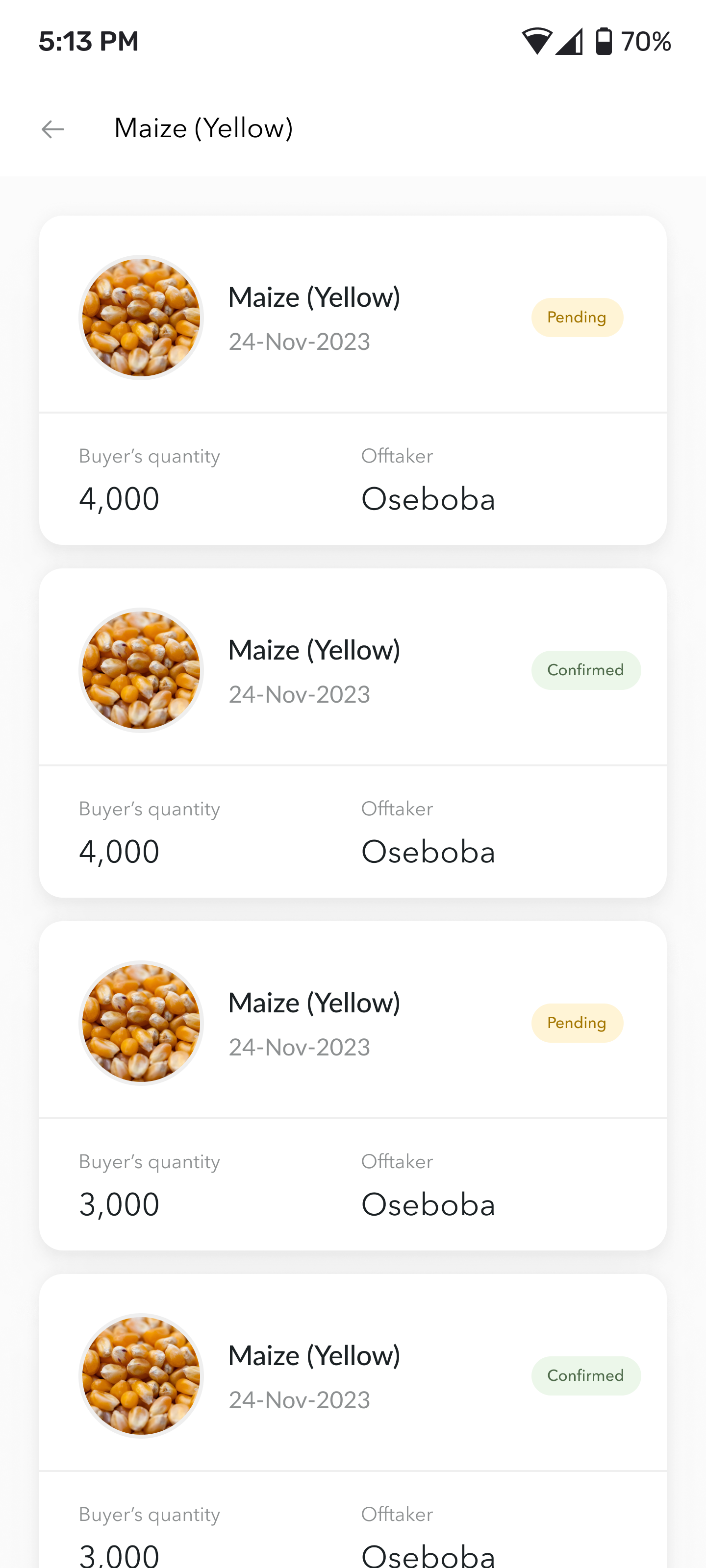The width and height of the screenshot is (706, 1568).
Task: Open the Pending order with quantity 4,000
Action: tap(353, 380)
